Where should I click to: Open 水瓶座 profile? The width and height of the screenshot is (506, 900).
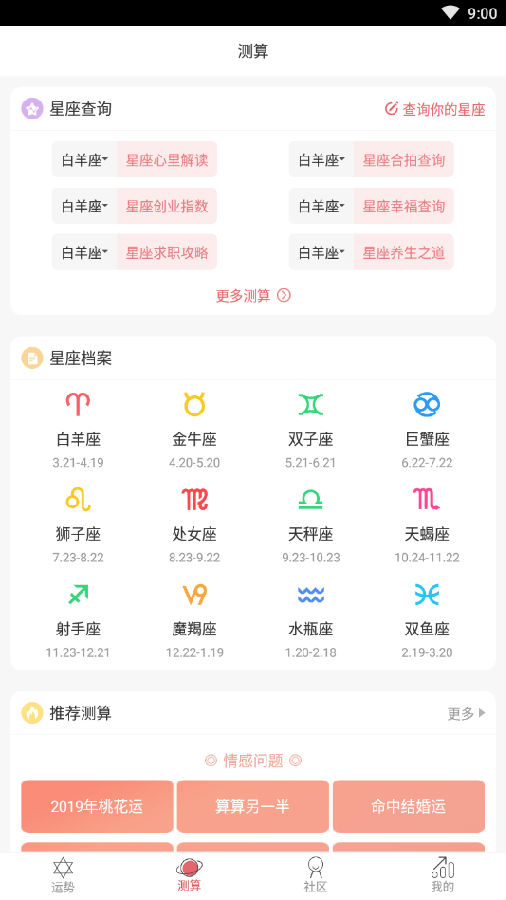[x=310, y=620]
